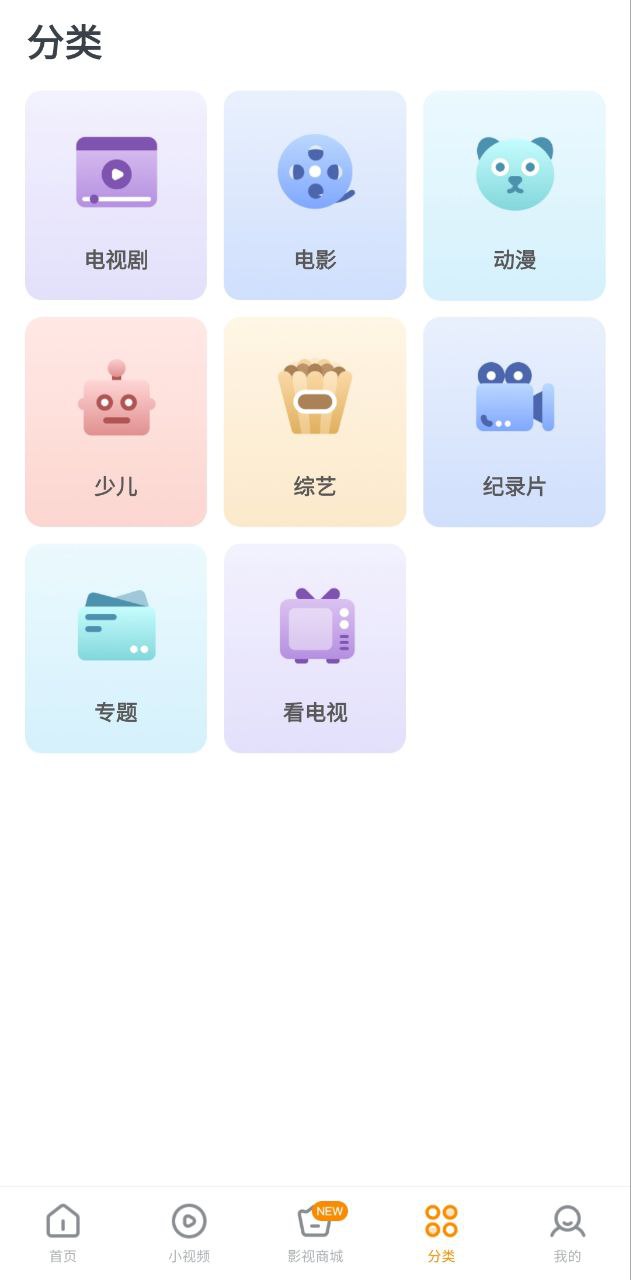Screen dimensions: 631x1280
Task: Select the 分类 tab
Action: pos(441,1232)
